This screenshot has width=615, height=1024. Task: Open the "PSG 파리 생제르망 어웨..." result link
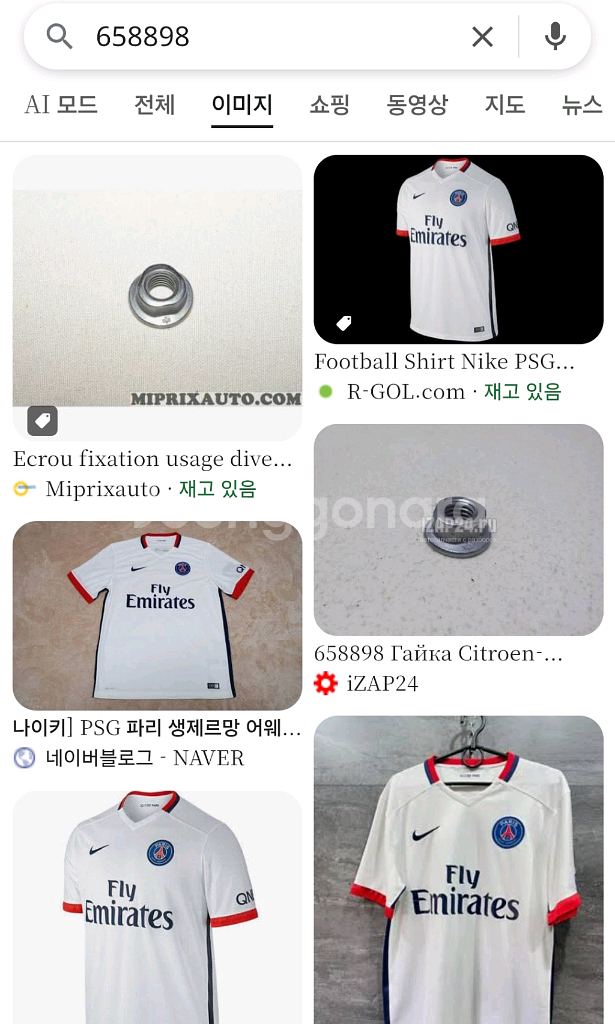tap(157, 728)
